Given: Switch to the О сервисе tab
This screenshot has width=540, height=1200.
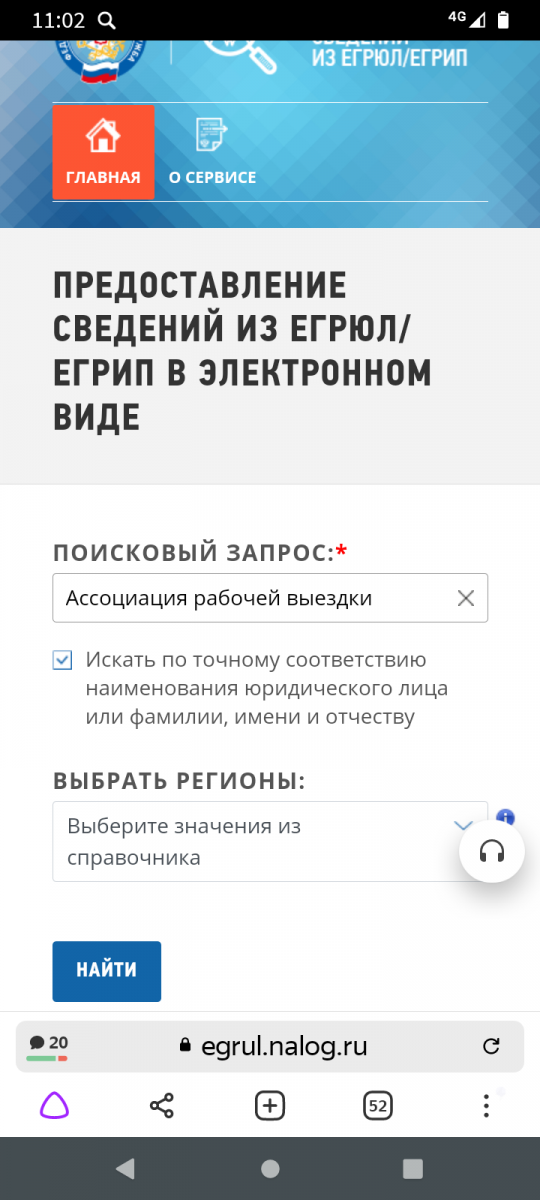Looking at the screenshot, I should click(x=211, y=152).
